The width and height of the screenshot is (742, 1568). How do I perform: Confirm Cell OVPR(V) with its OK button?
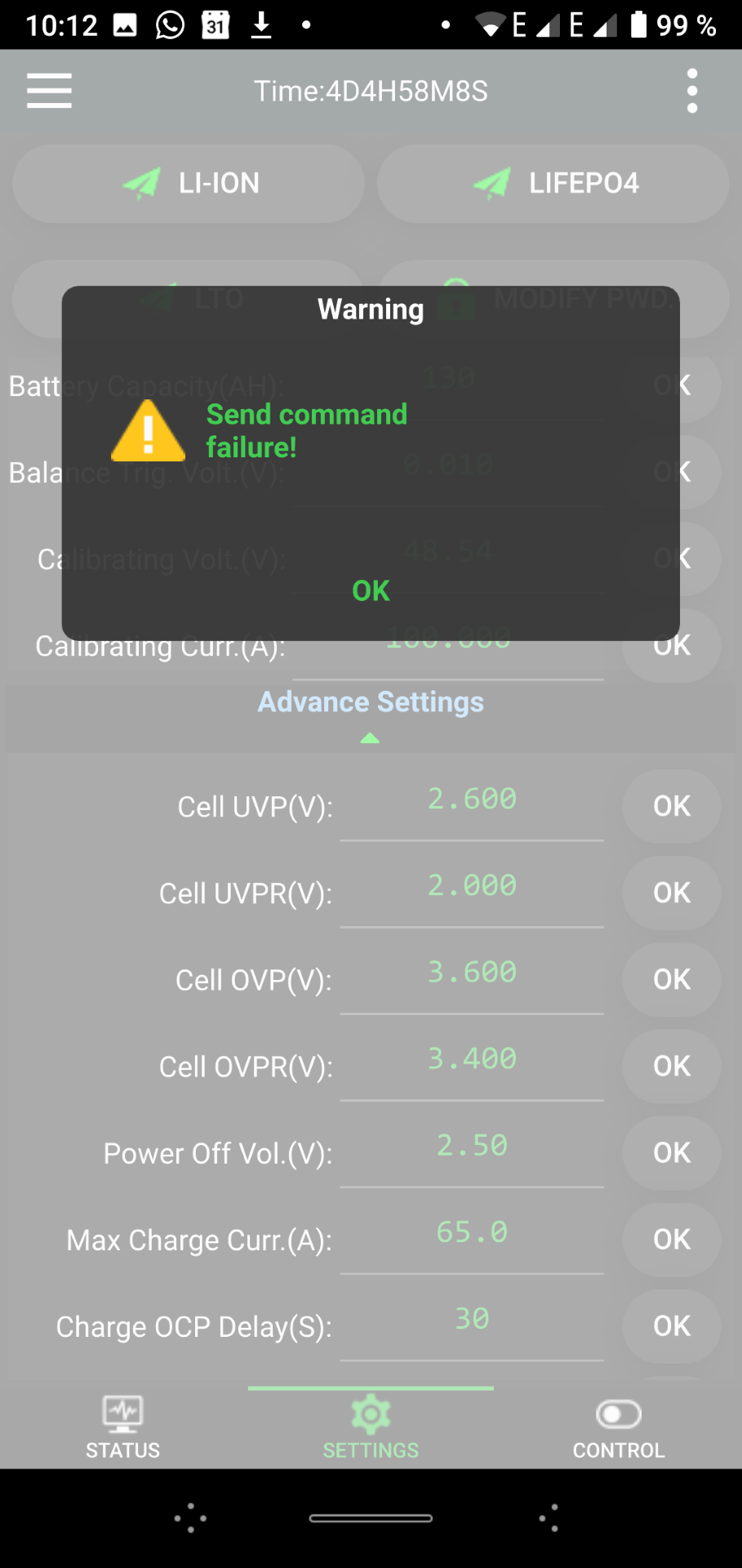point(672,1066)
